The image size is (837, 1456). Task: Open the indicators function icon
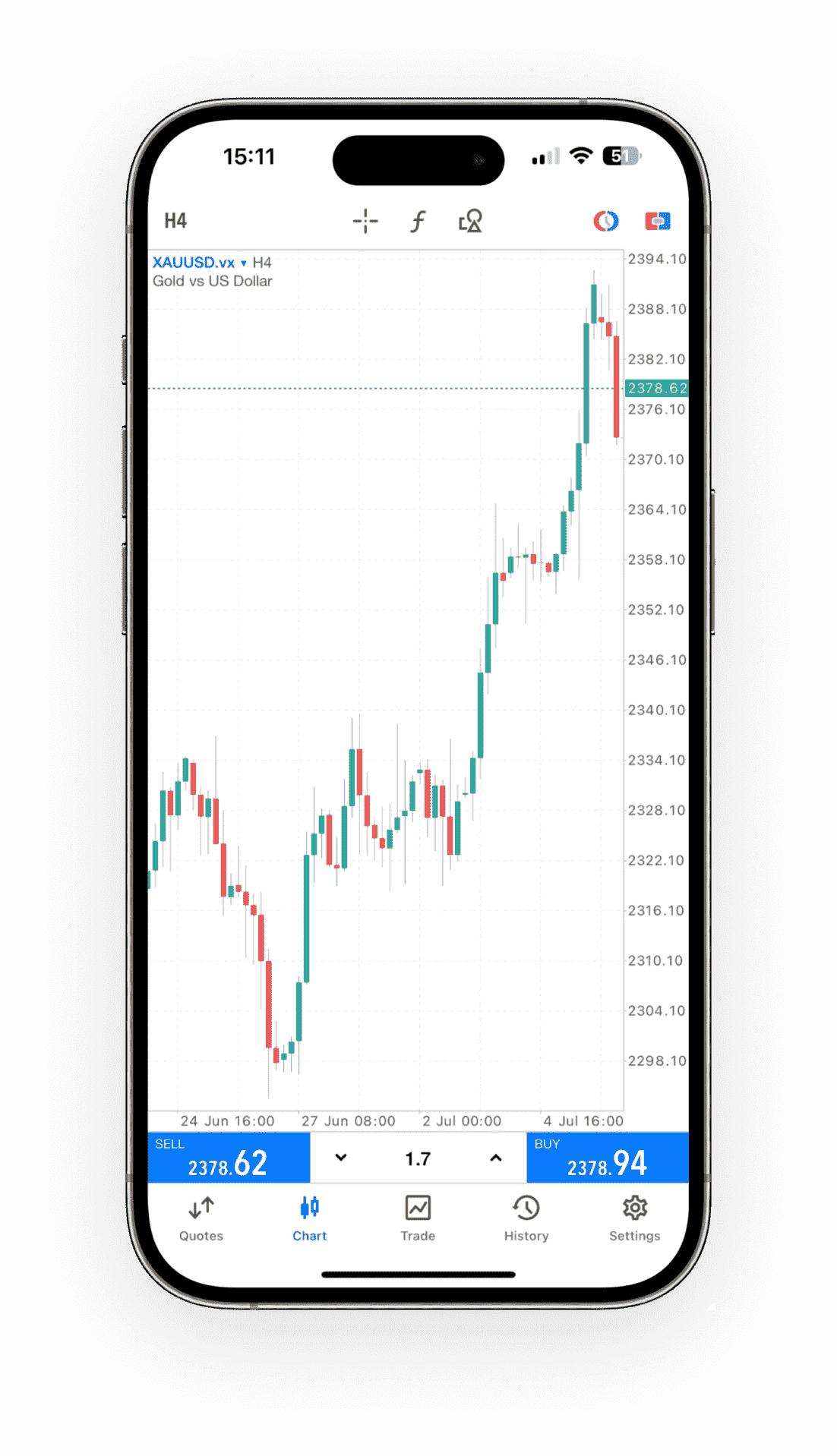click(418, 221)
